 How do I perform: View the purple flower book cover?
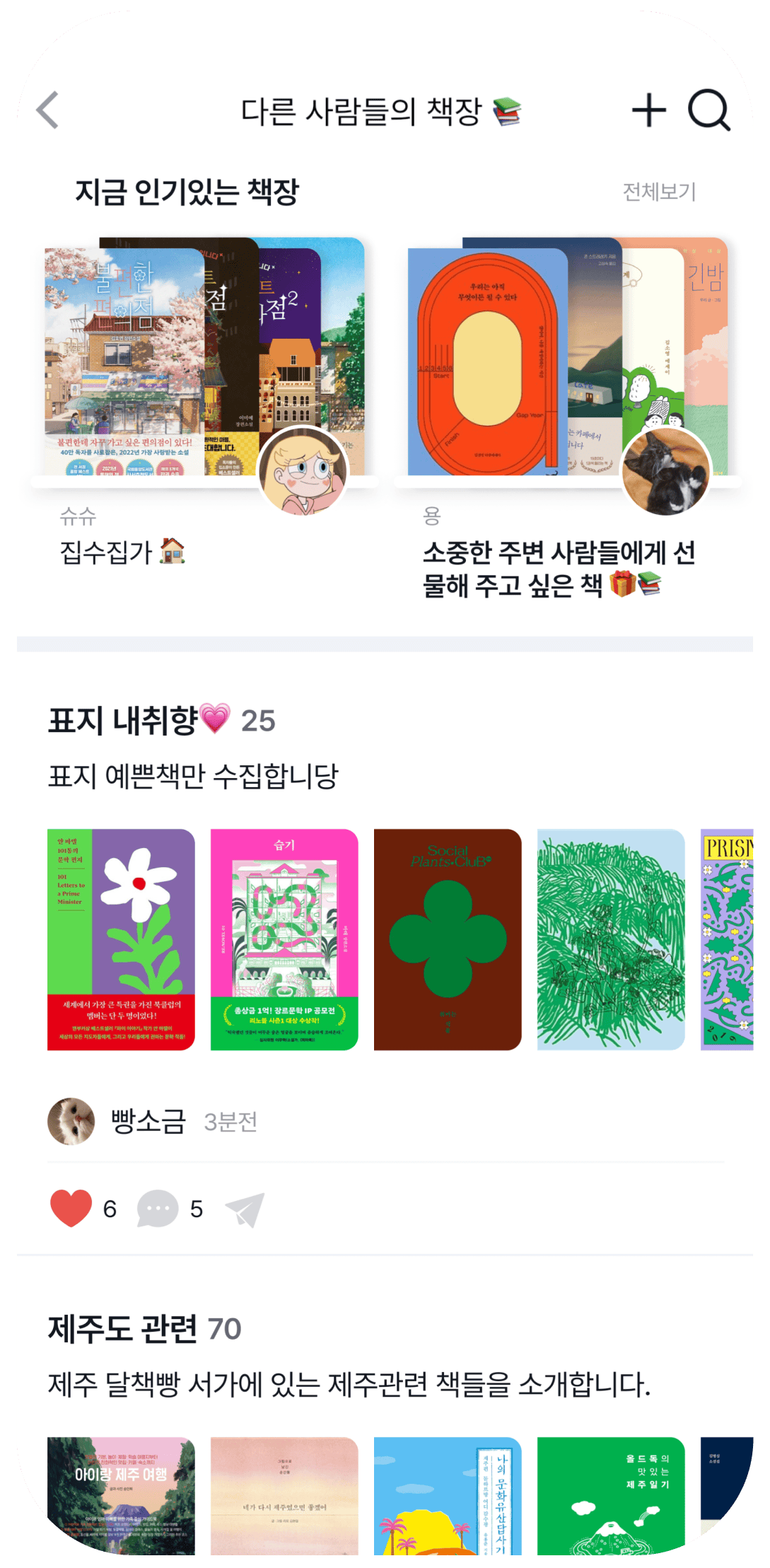click(x=121, y=939)
